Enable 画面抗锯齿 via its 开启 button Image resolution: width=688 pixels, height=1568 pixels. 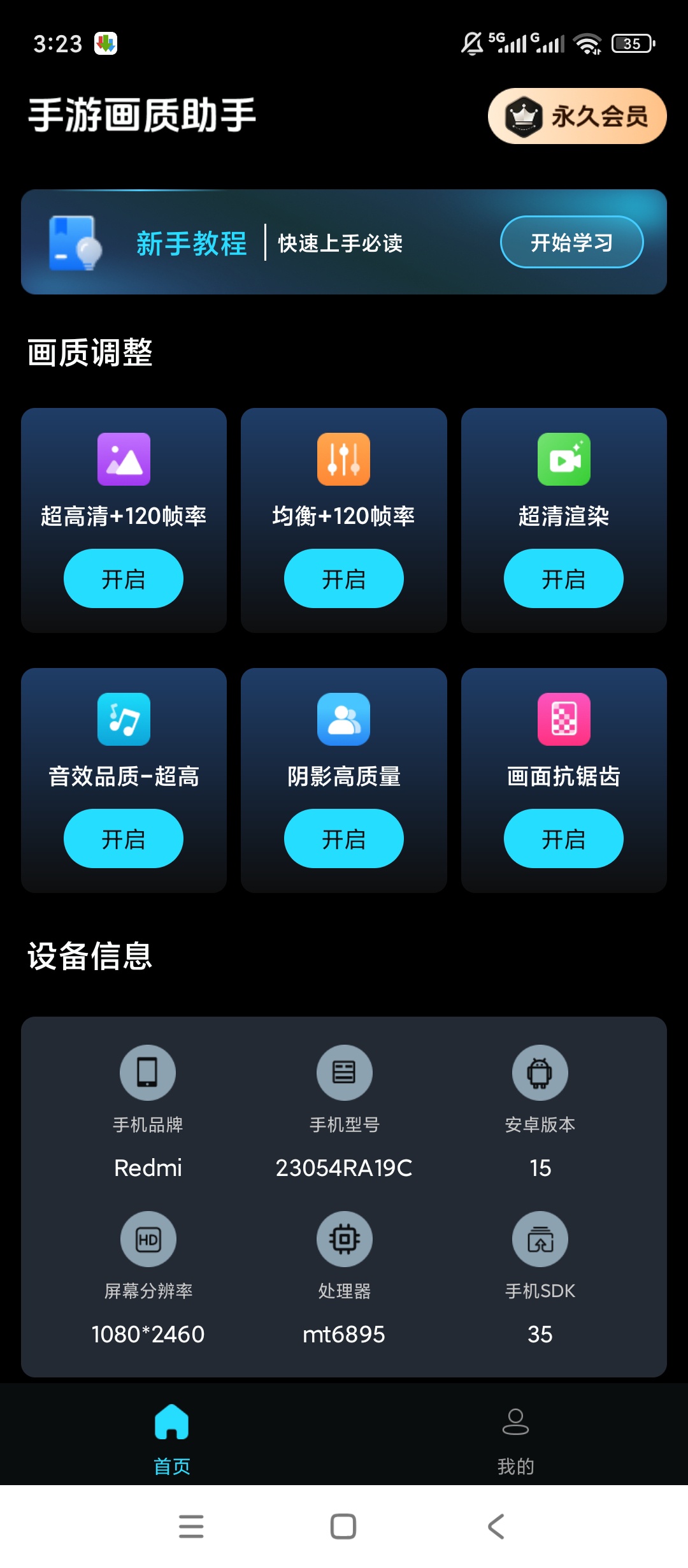(x=564, y=839)
